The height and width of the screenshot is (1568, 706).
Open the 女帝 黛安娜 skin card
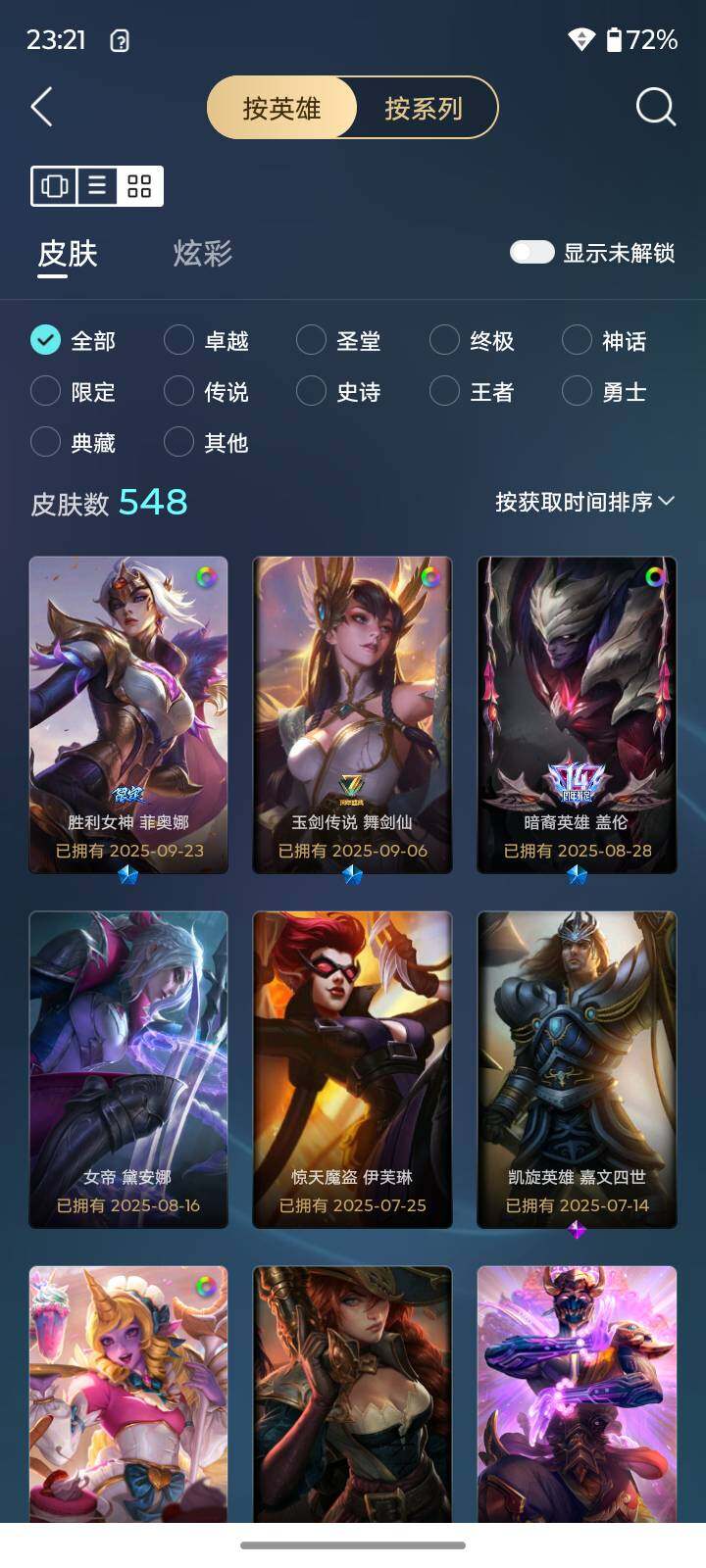(x=128, y=1068)
